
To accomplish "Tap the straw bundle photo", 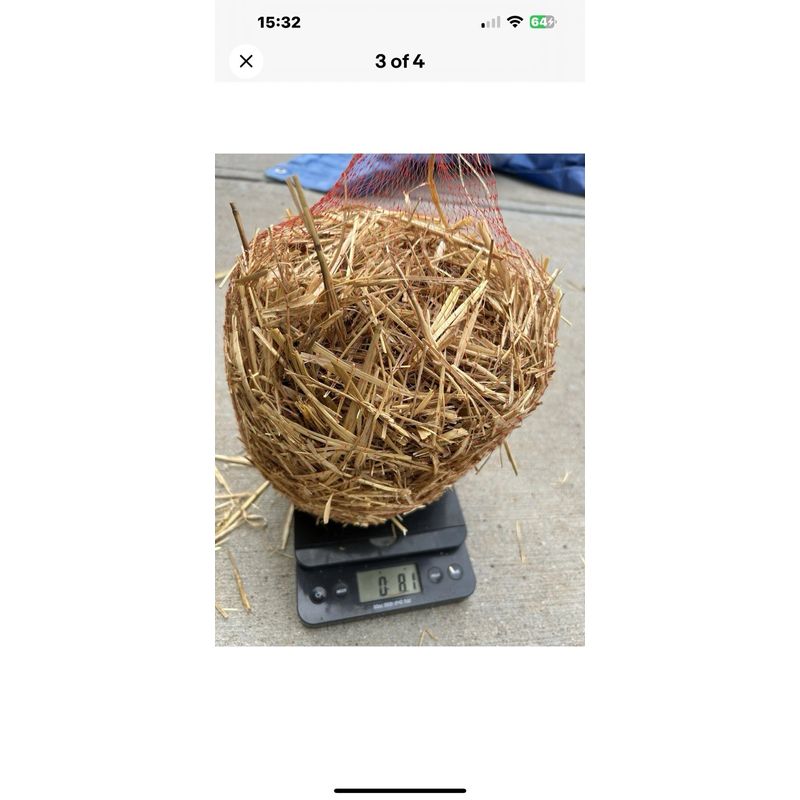I will 399,399.
